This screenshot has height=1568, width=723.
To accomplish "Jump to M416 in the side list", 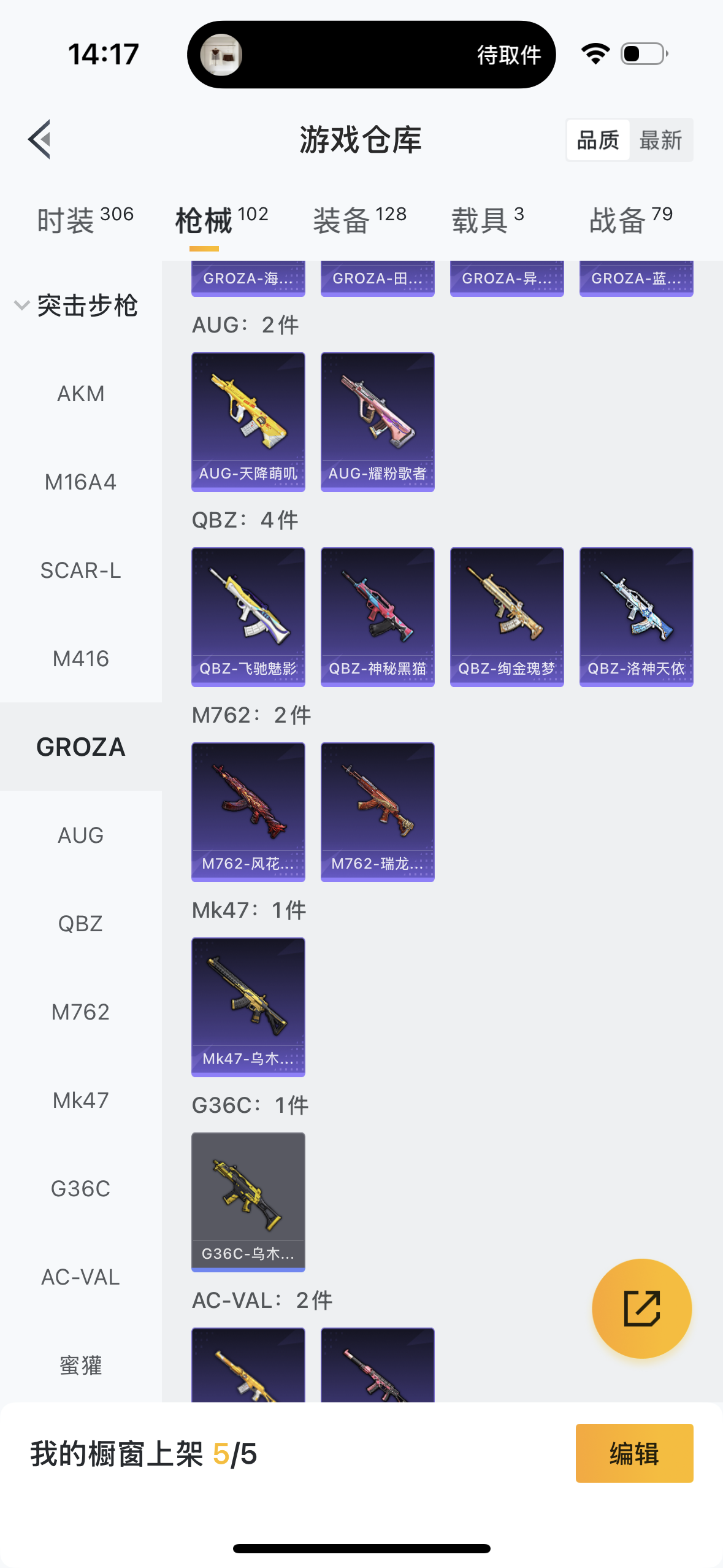I will click(x=80, y=659).
